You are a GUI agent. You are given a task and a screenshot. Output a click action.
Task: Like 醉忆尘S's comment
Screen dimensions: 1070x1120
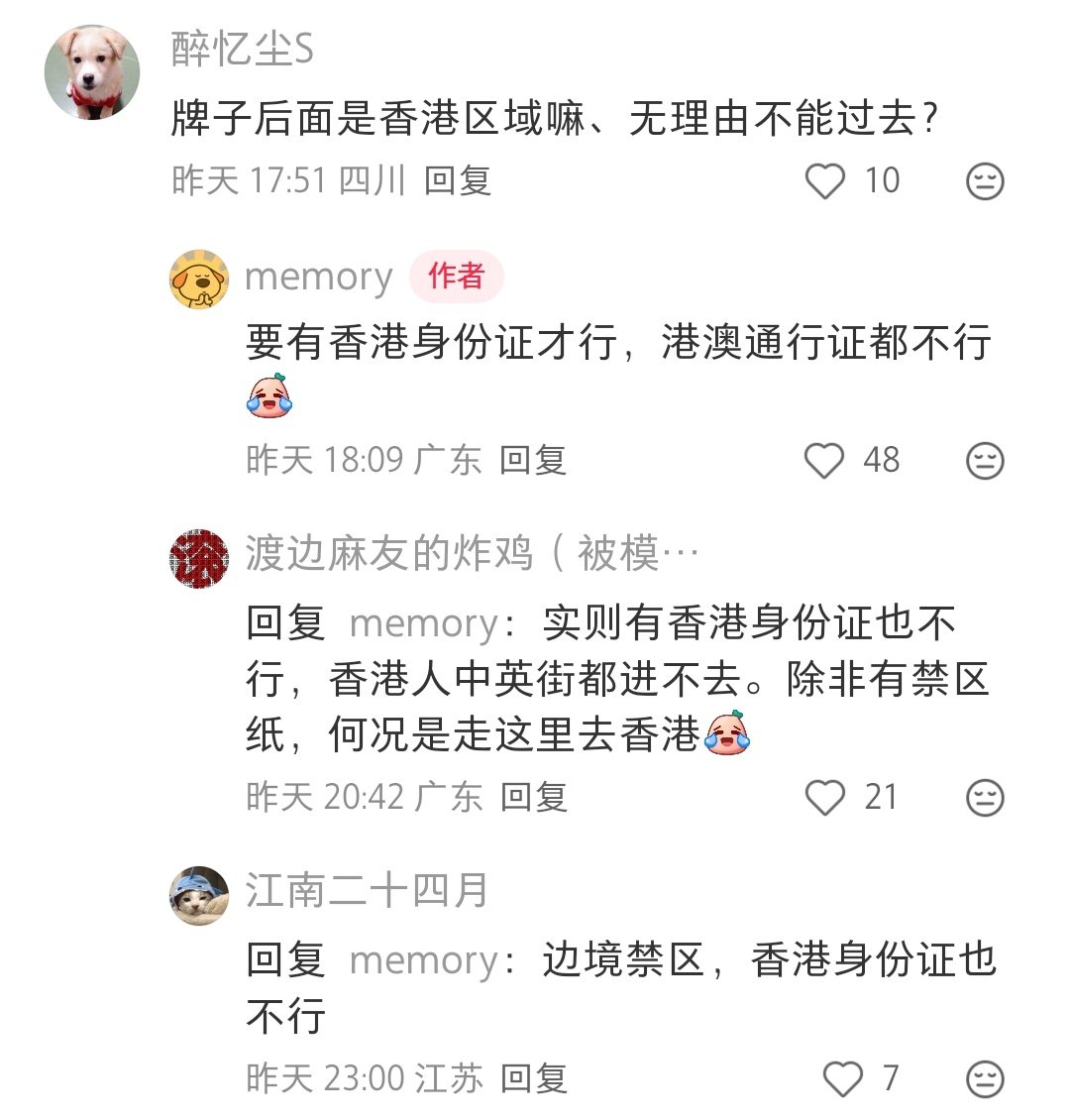(824, 181)
